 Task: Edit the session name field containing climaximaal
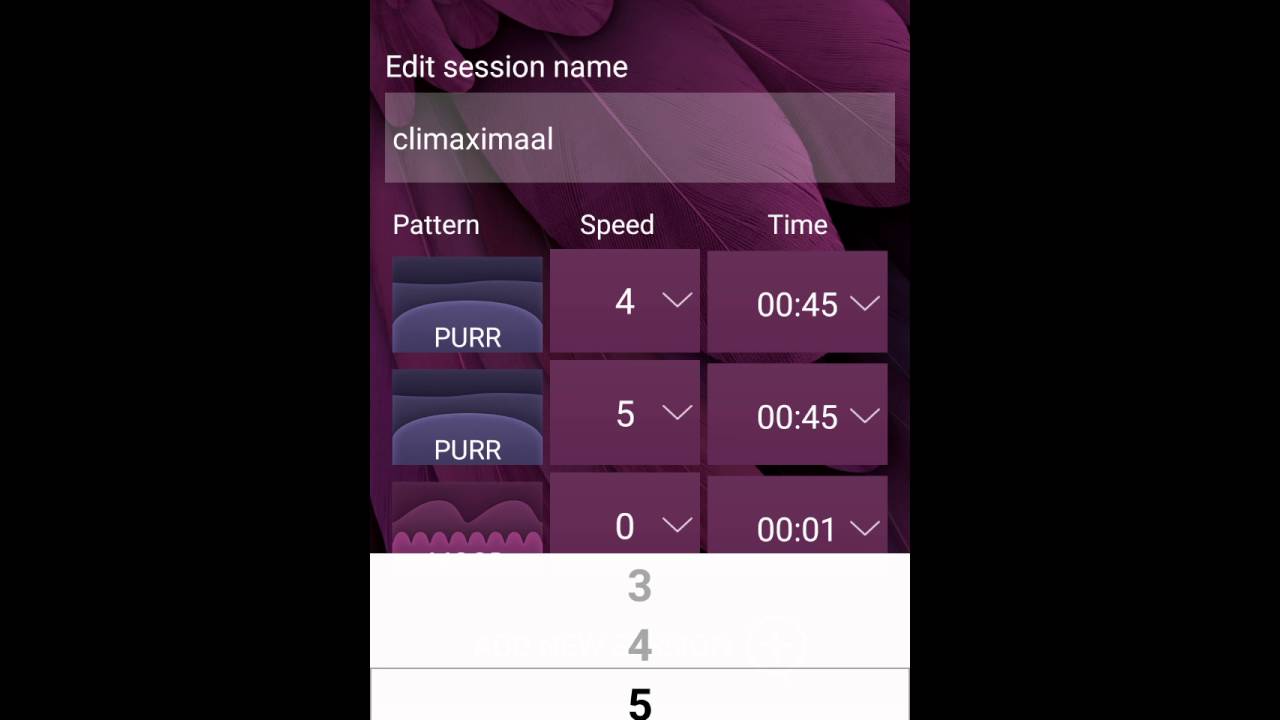point(639,138)
